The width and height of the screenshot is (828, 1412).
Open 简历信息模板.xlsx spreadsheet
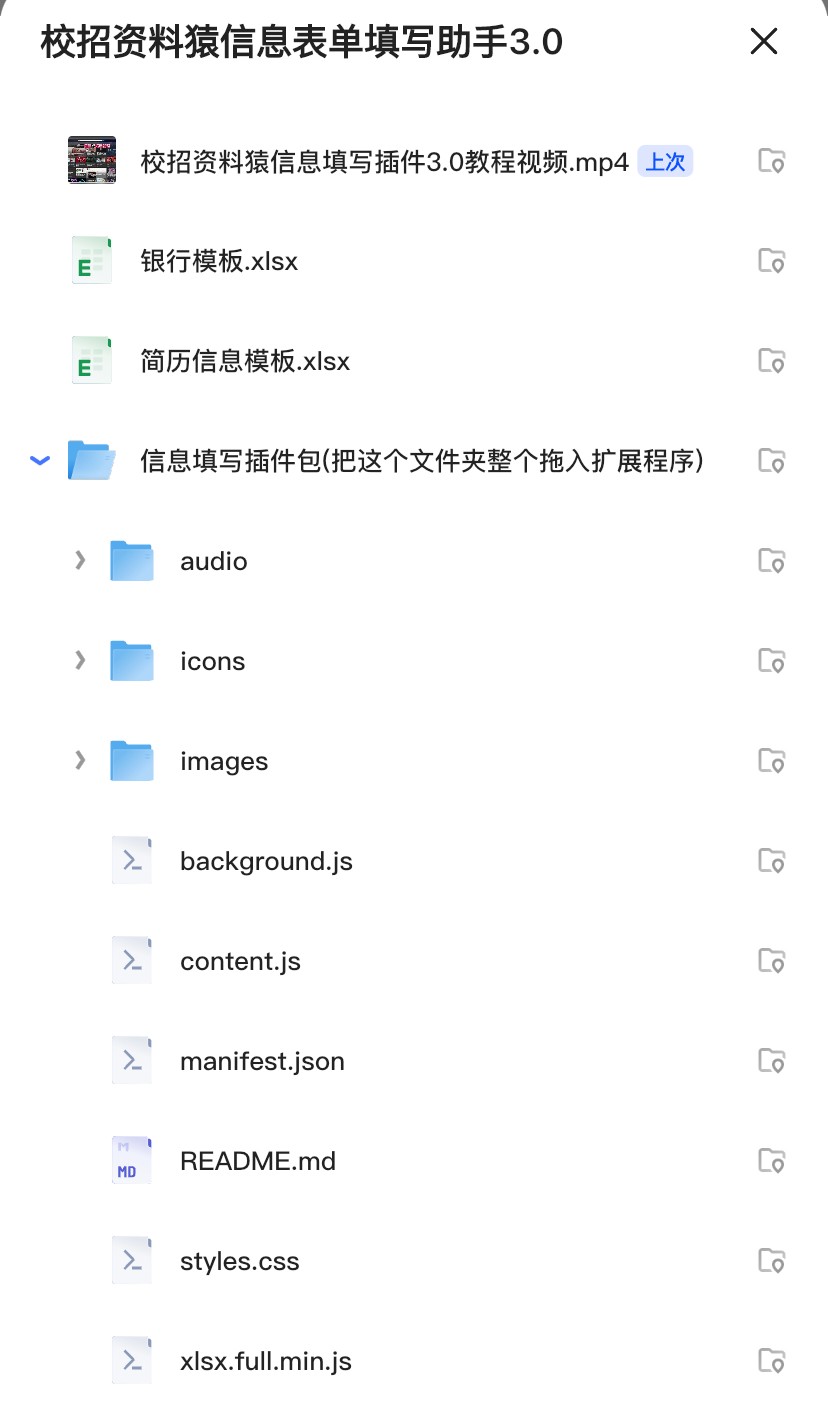(x=245, y=362)
